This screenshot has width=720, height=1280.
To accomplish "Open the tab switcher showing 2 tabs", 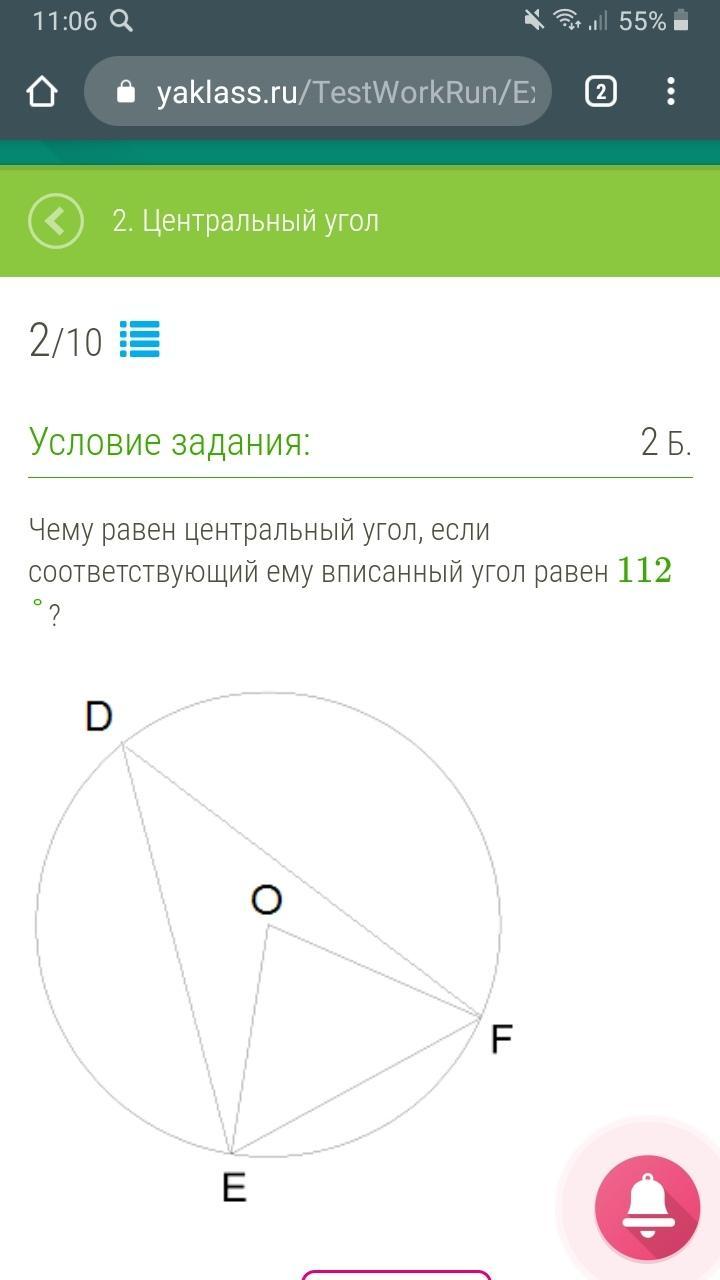I will (x=600, y=92).
